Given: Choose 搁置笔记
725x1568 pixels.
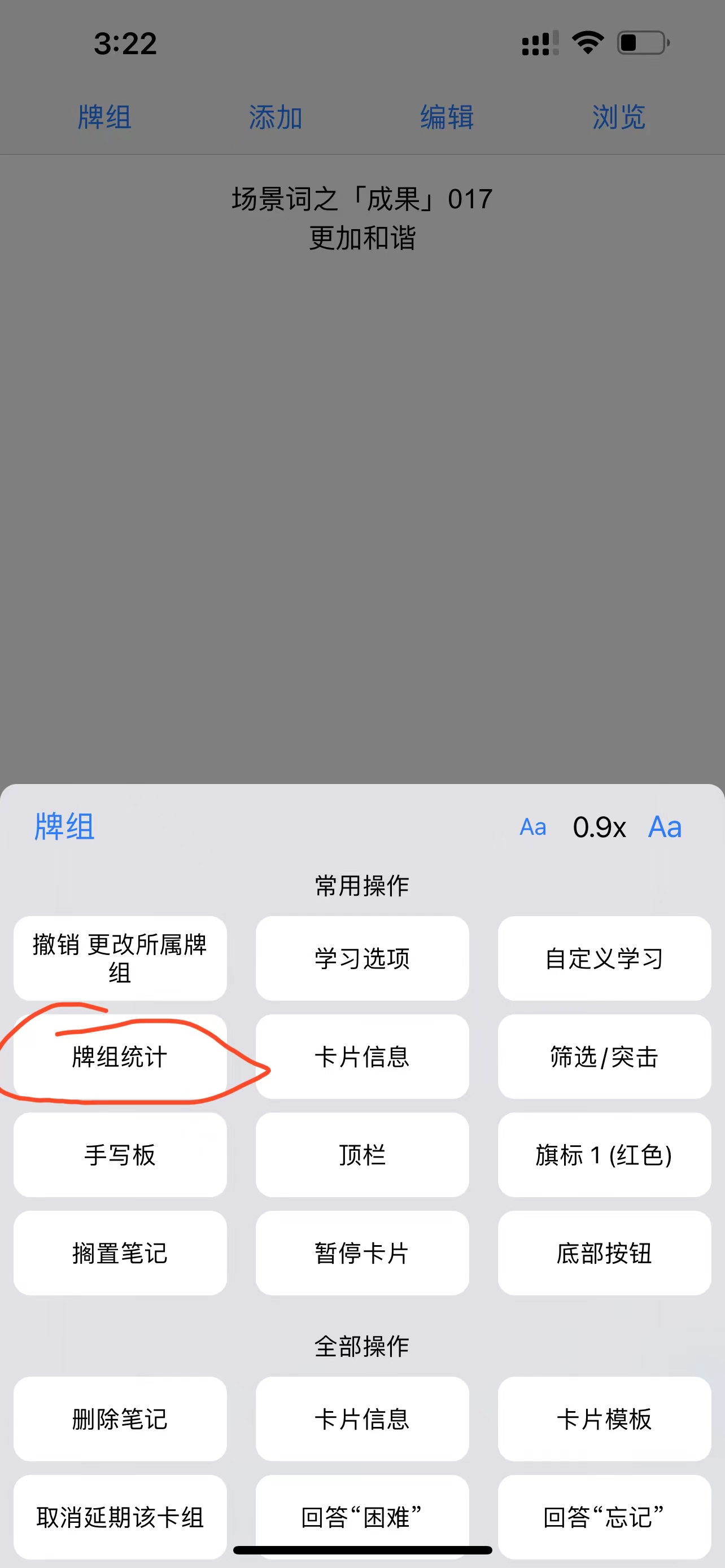Looking at the screenshot, I should point(120,1252).
